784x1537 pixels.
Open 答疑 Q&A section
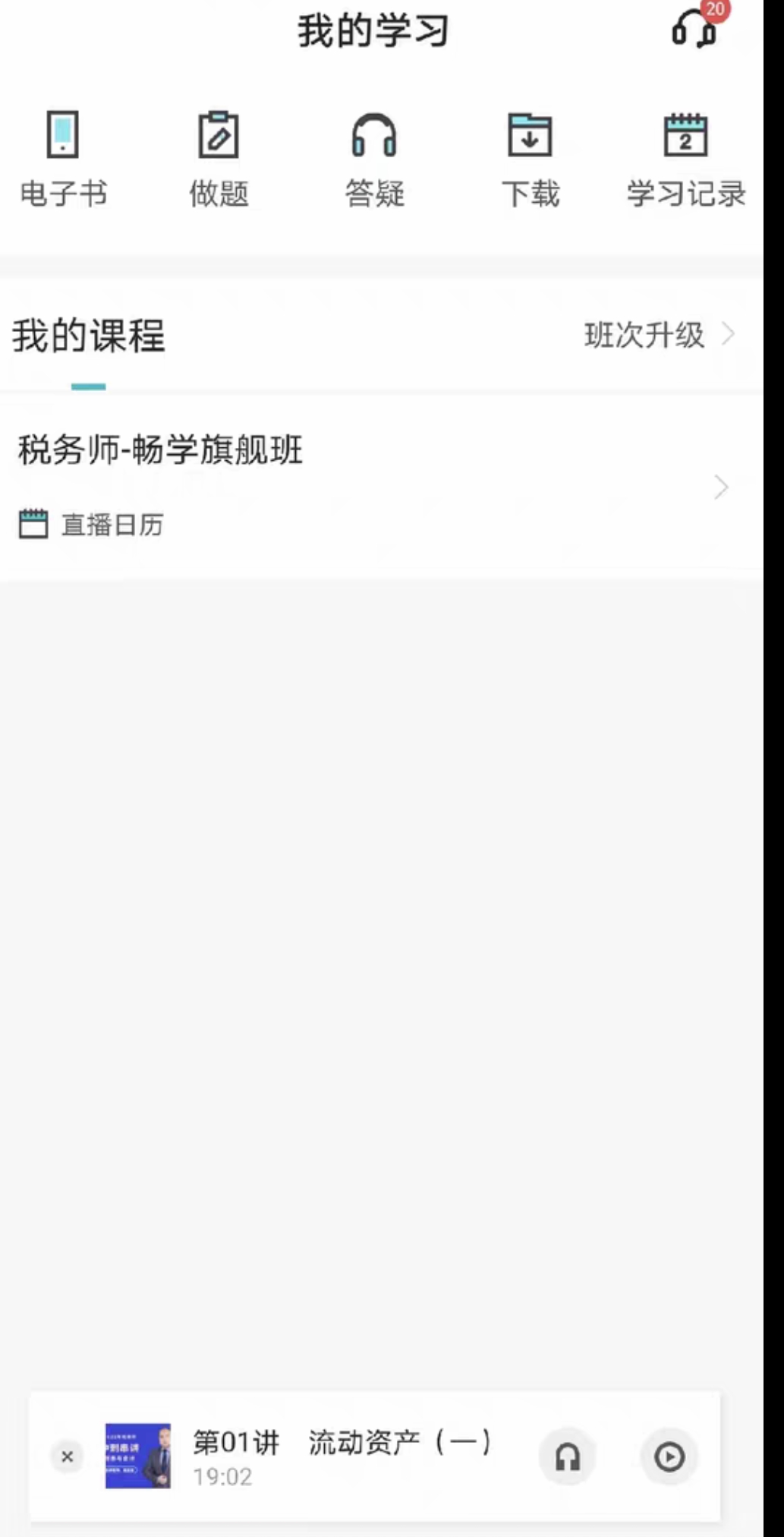(374, 159)
